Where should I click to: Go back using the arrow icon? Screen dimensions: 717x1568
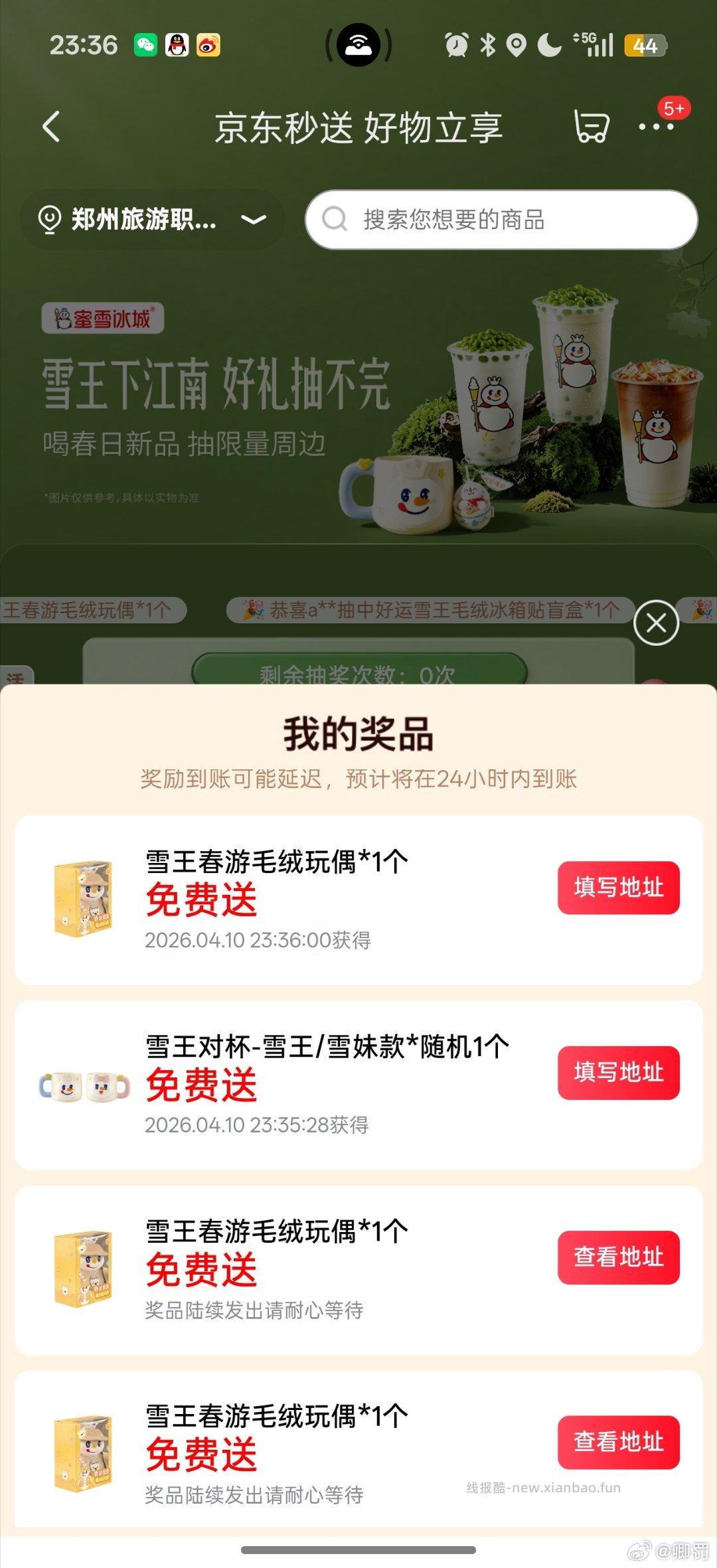[x=52, y=127]
